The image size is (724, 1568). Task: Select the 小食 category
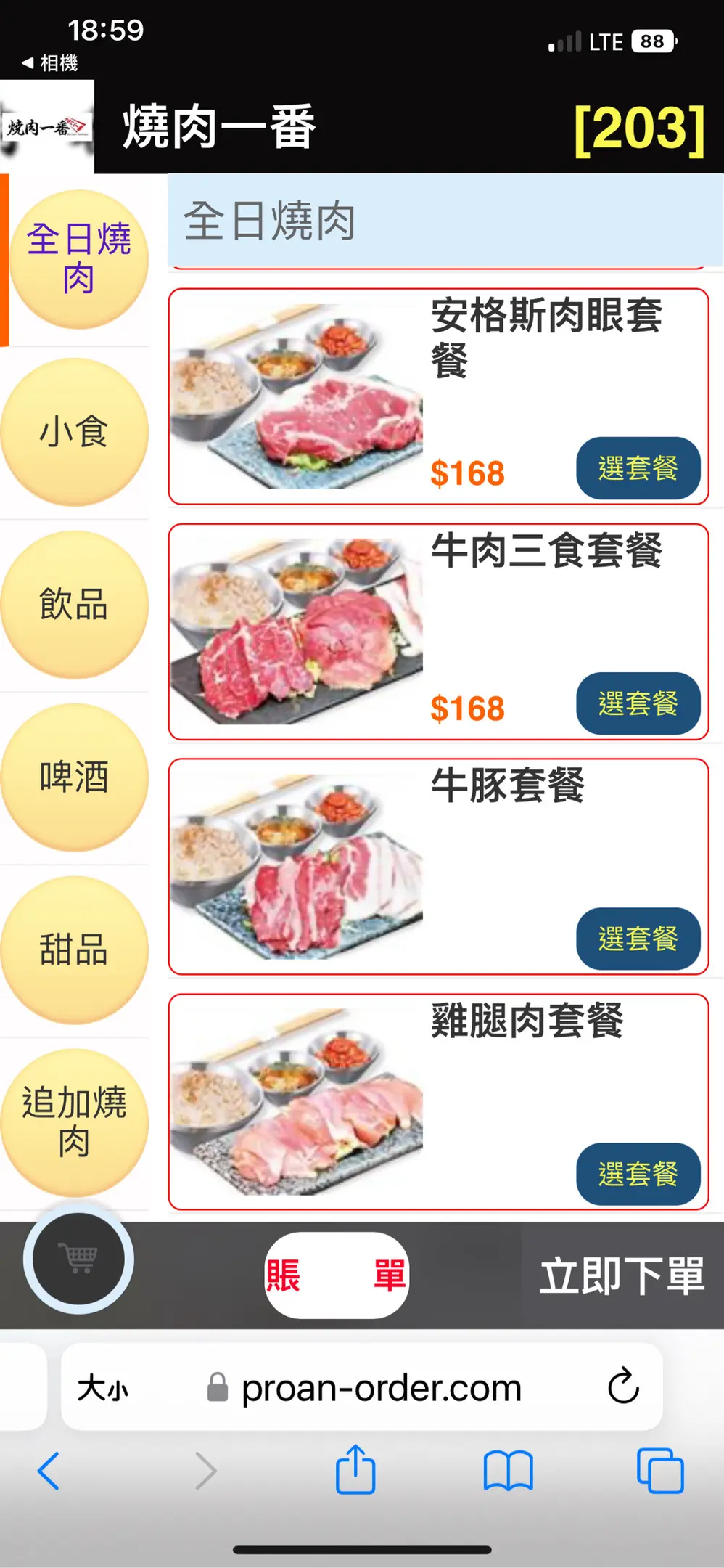click(74, 432)
